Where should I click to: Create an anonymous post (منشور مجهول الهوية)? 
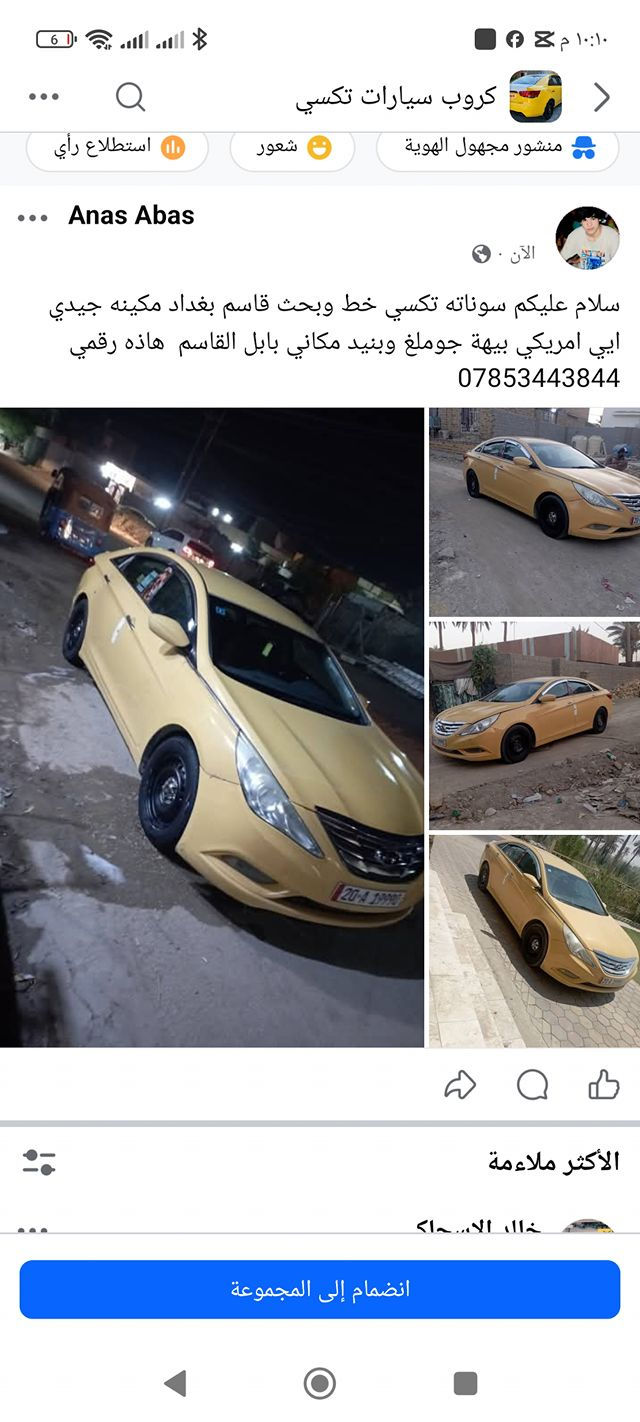point(498,148)
